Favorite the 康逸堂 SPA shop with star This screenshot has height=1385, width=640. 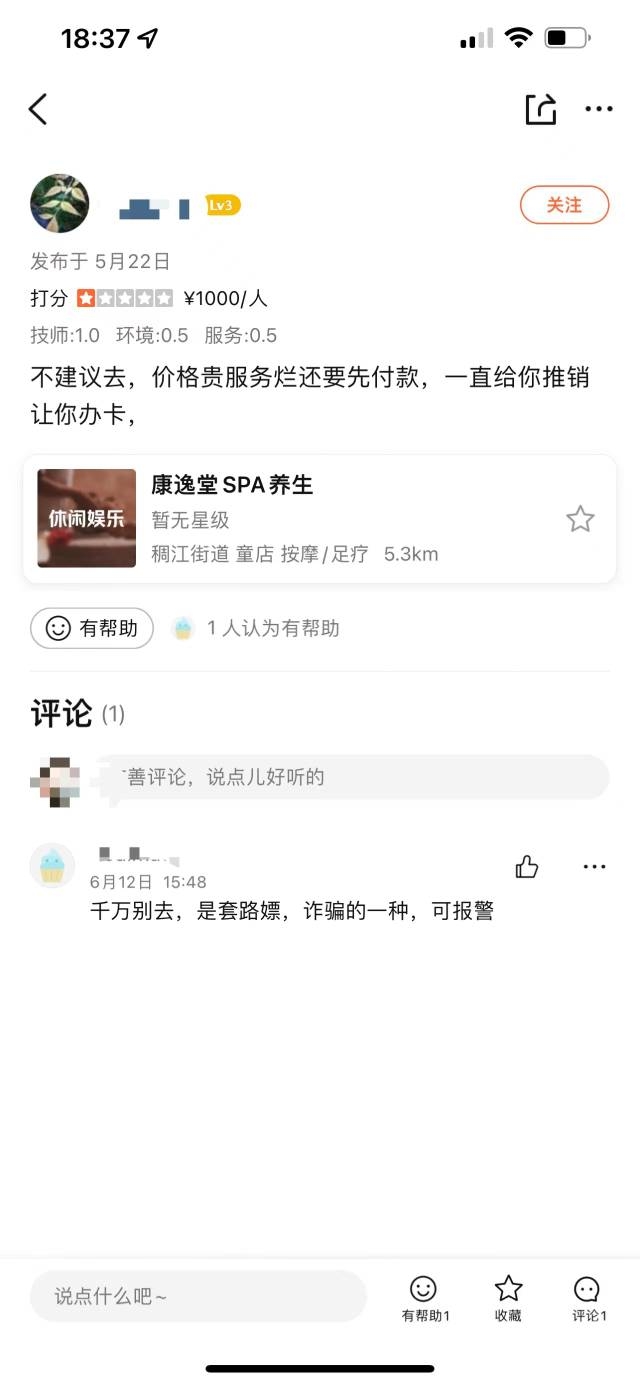(x=580, y=519)
